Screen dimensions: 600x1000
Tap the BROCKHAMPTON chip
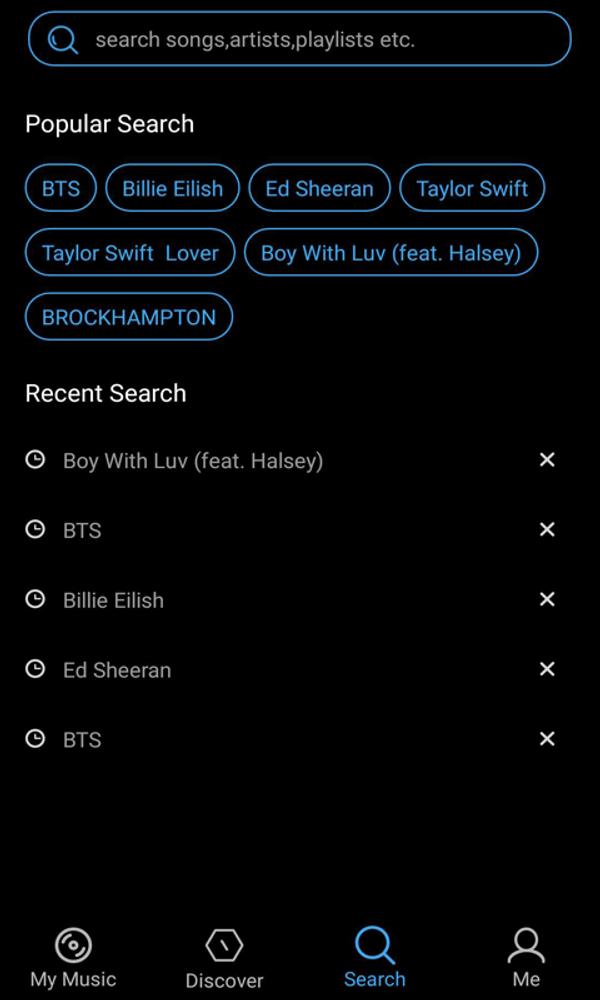tap(129, 317)
